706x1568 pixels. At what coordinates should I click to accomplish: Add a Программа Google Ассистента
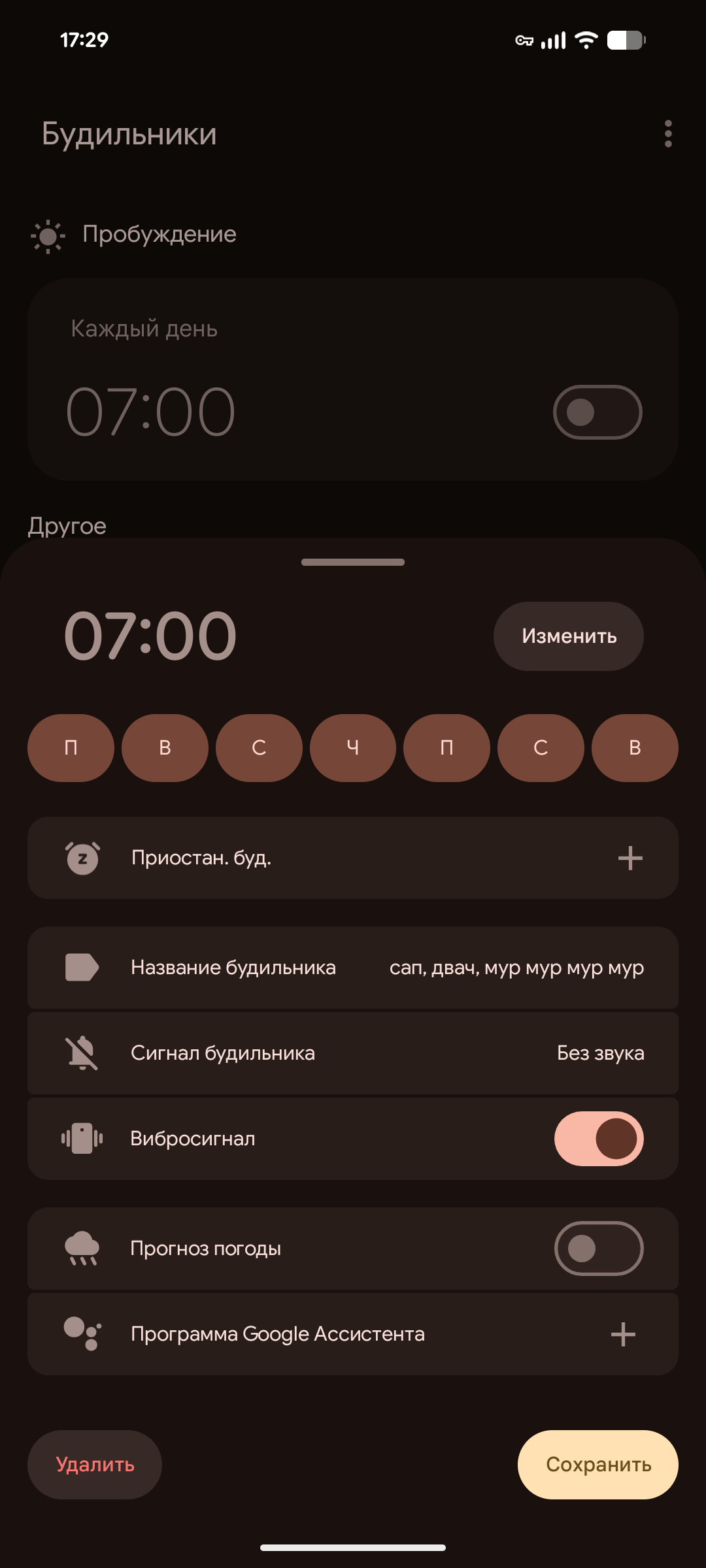[x=622, y=1334]
